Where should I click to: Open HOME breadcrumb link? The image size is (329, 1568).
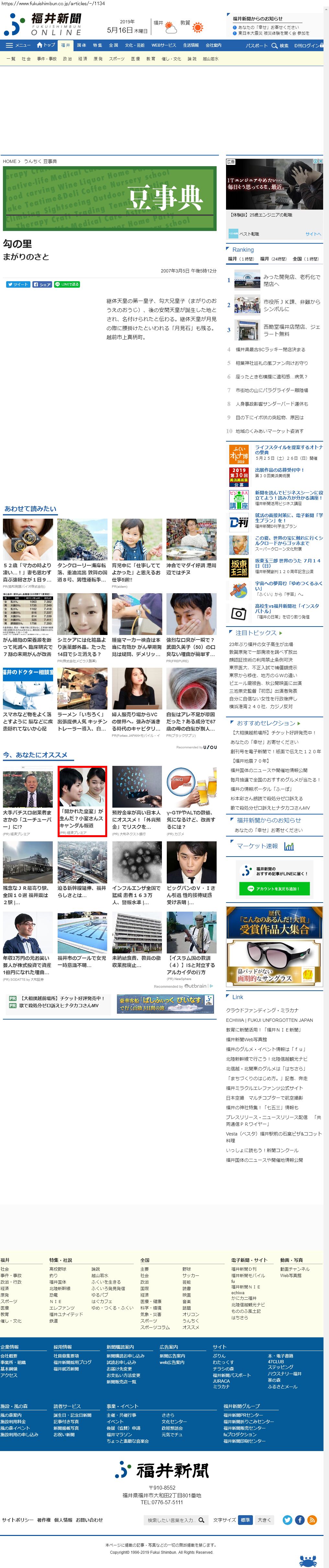click(x=10, y=161)
